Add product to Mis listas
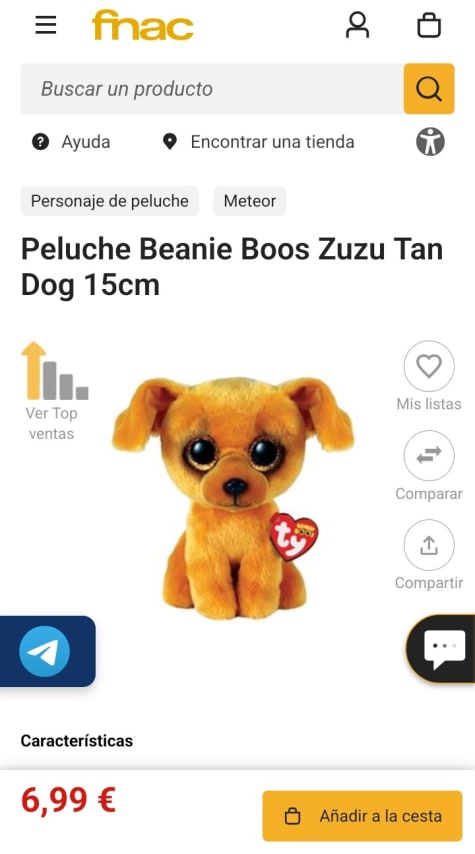Viewport: 475px width, 854px height. point(429,375)
